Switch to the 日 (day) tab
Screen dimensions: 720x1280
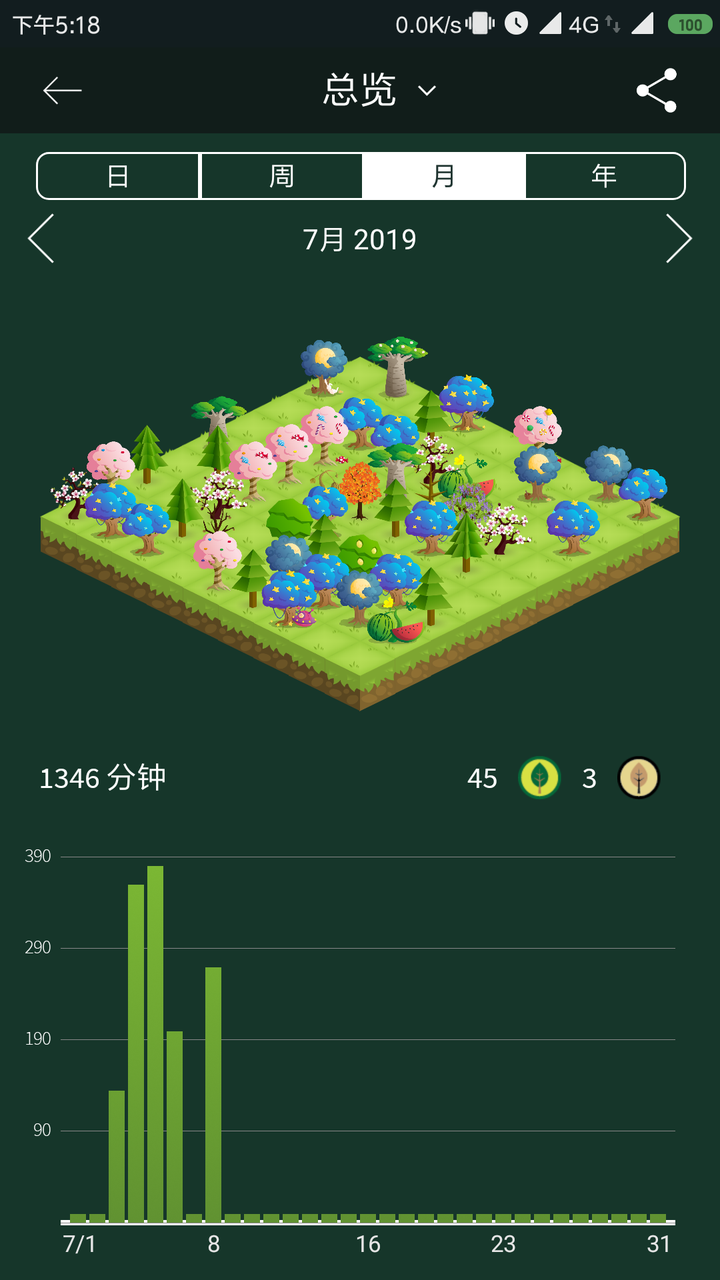pos(118,177)
